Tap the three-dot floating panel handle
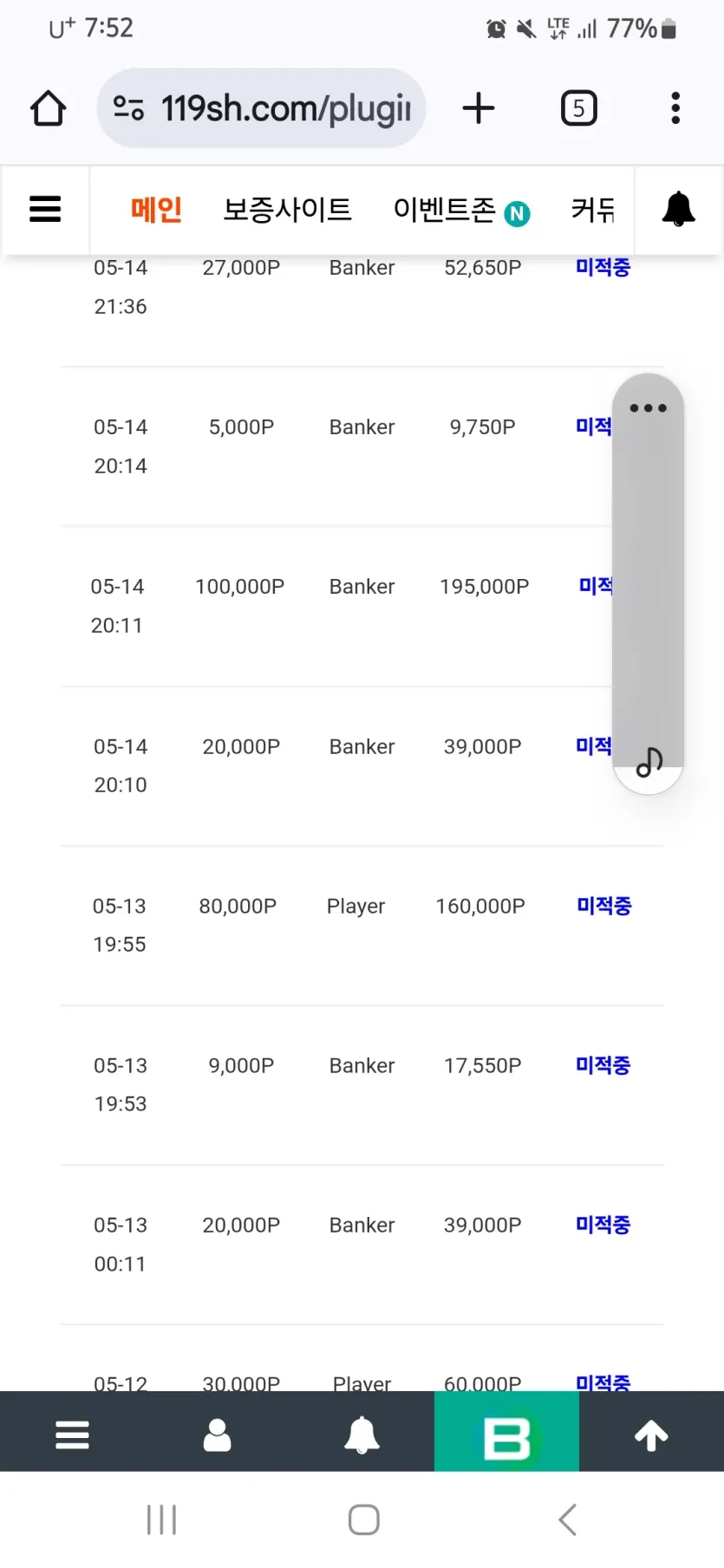 pos(648,407)
